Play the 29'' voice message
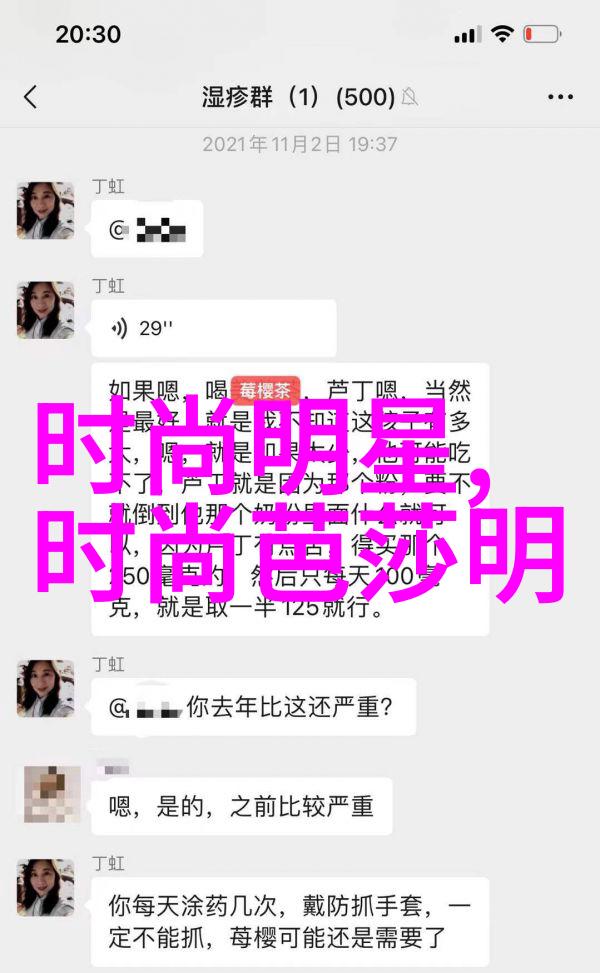The width and height of the screenshot is (600, 973). (212, 328)
